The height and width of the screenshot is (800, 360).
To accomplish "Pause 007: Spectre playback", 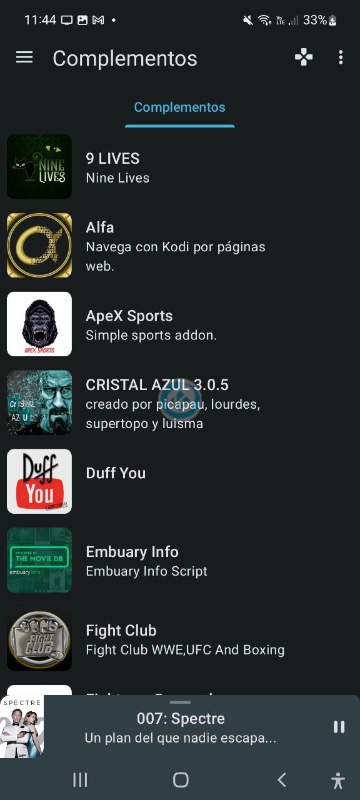I will click(339, 727).
